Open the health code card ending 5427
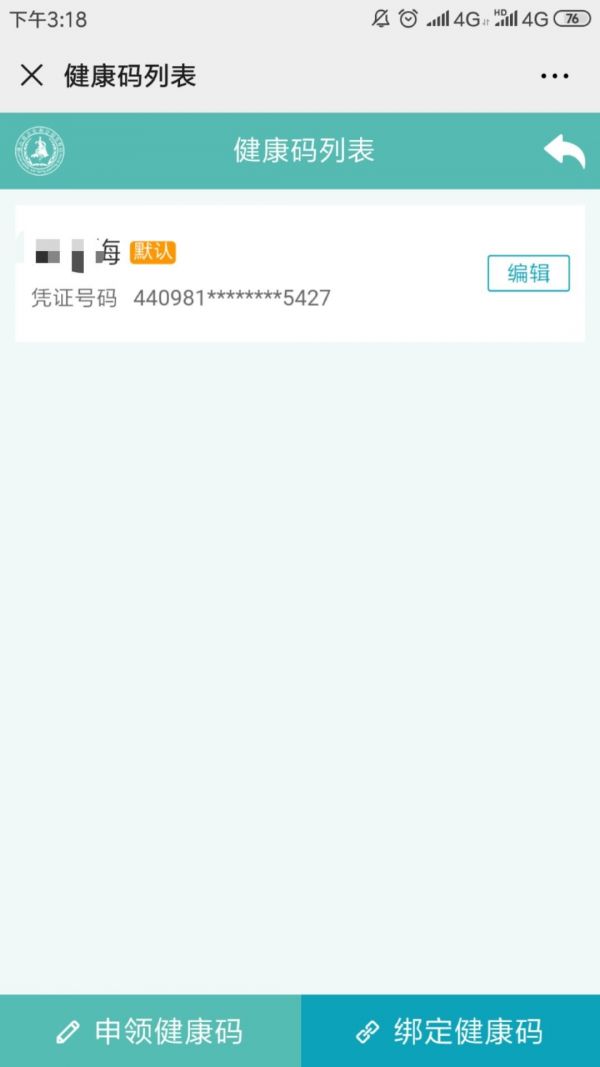Screen dimensions: 600x1067 click(x=250, y=275)
